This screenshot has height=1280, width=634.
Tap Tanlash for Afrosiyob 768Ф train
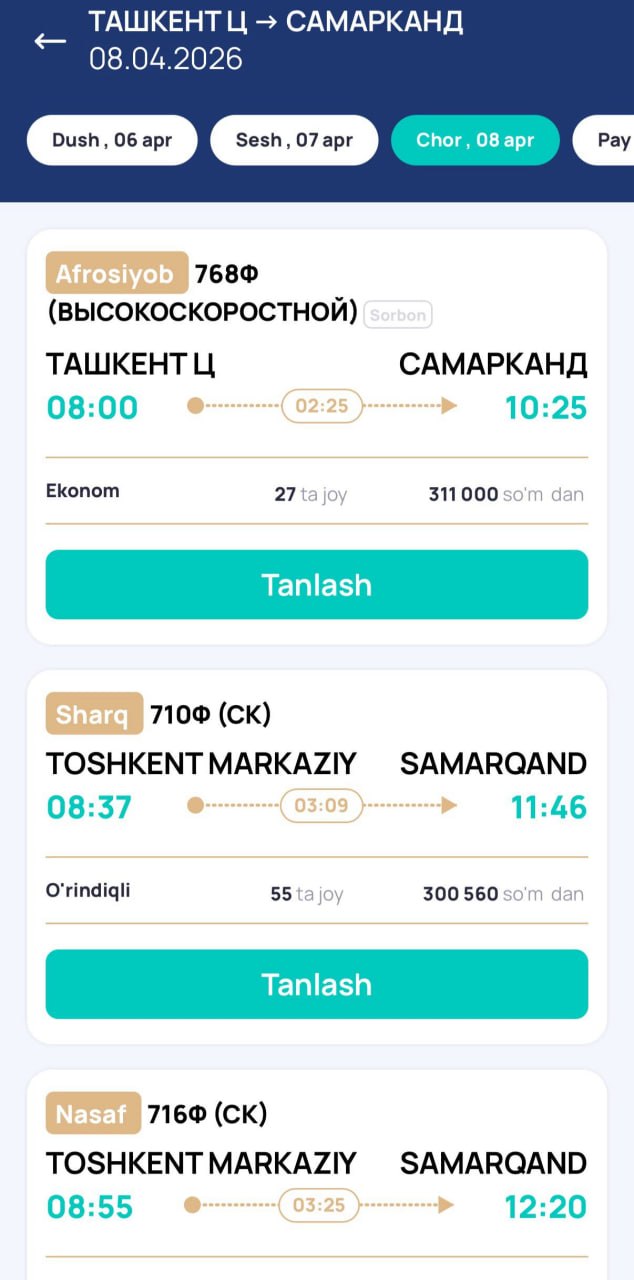tap(316, 585)
